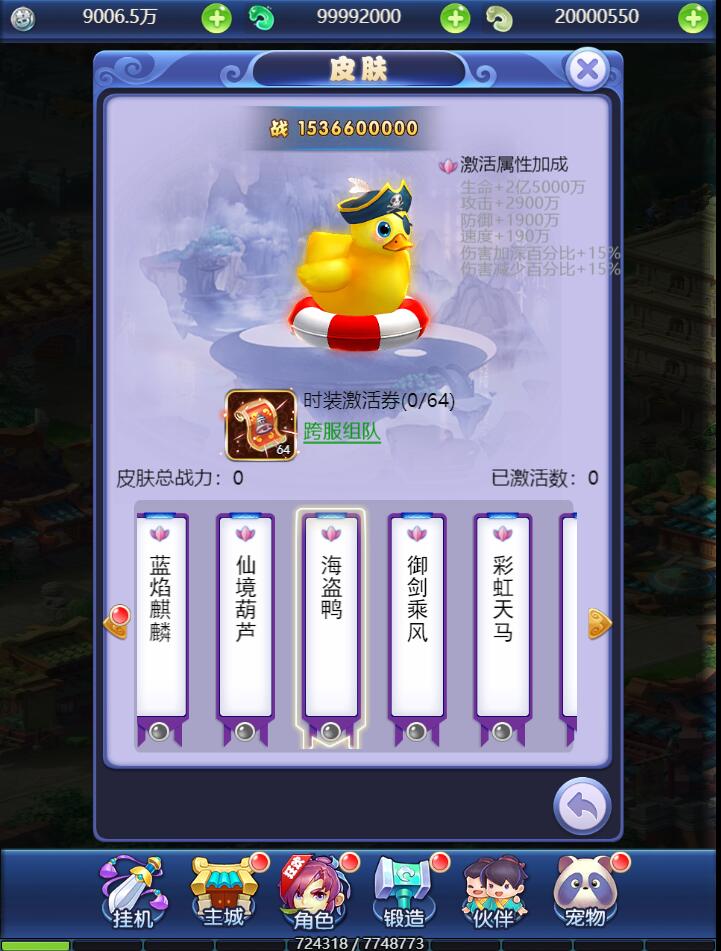721x951 pixels.
Task: Switch to the 锻造 tab
Action: click(404, 892)
